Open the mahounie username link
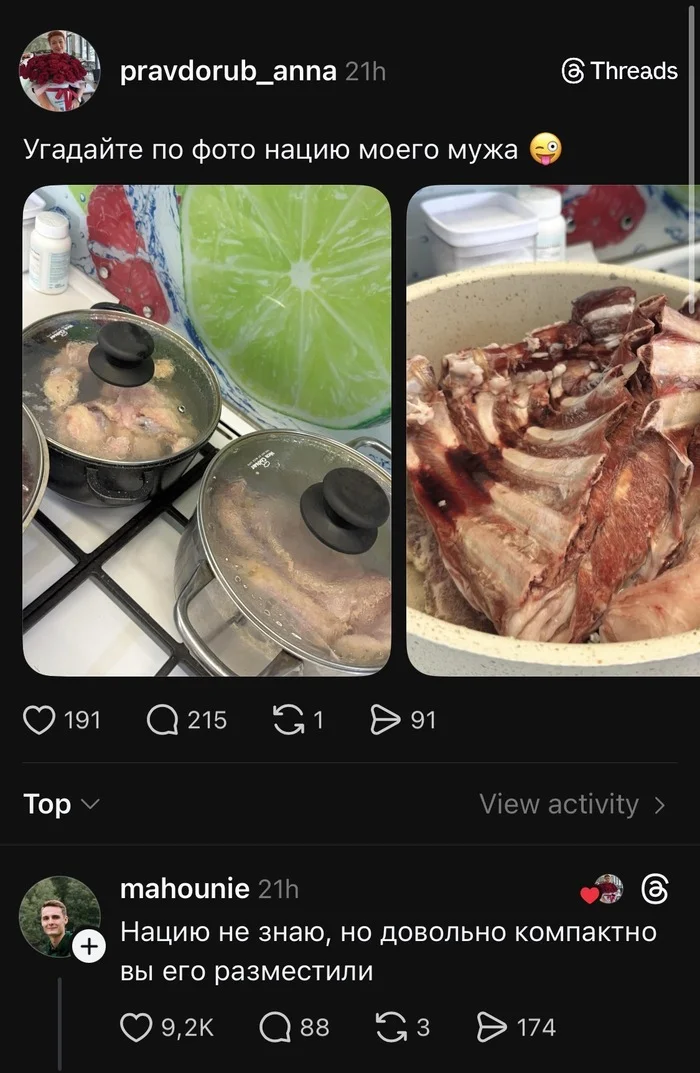Screen dimensions: 700x1073 (x=184, y=888)
